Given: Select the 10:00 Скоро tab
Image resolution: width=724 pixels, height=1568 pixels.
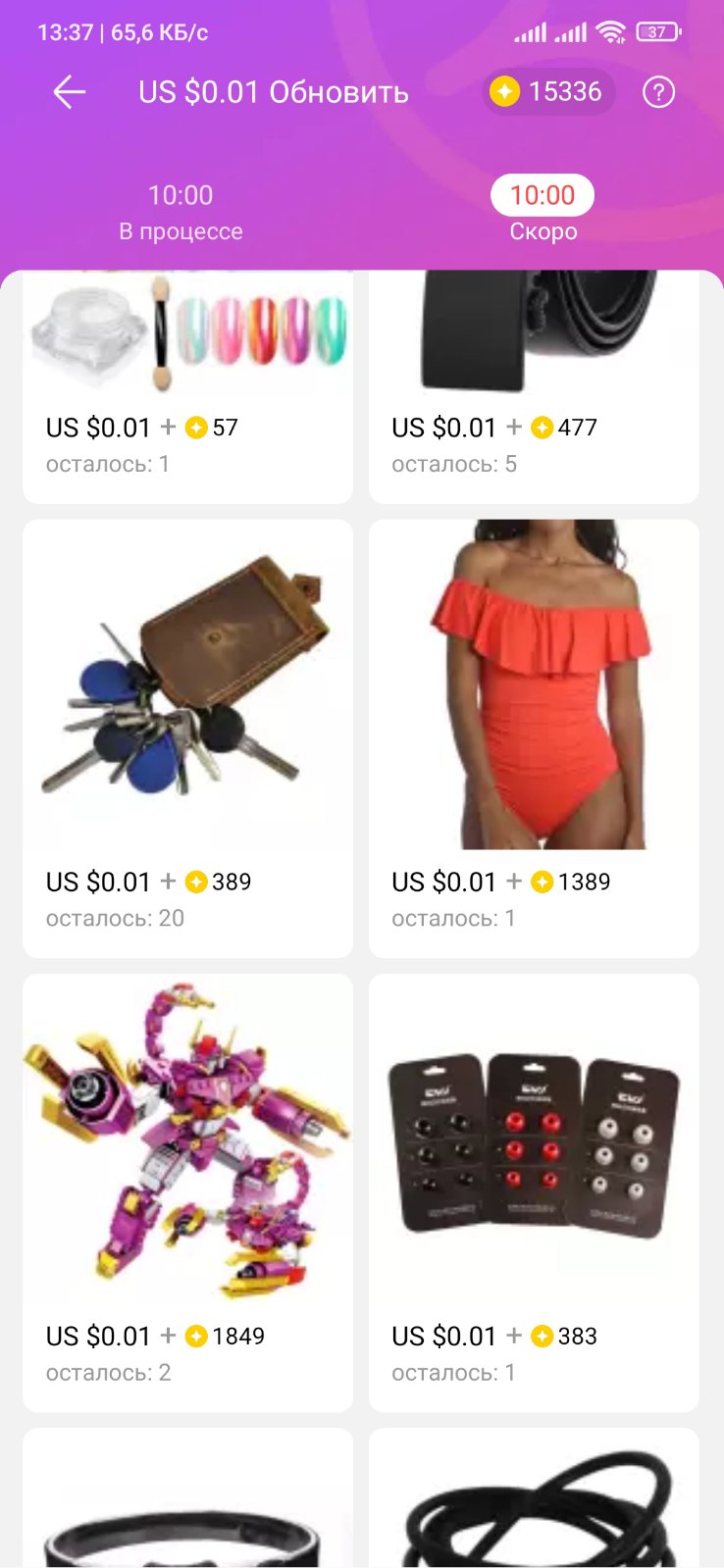Looking at the screenshot, I should click(x=543, y=212).
